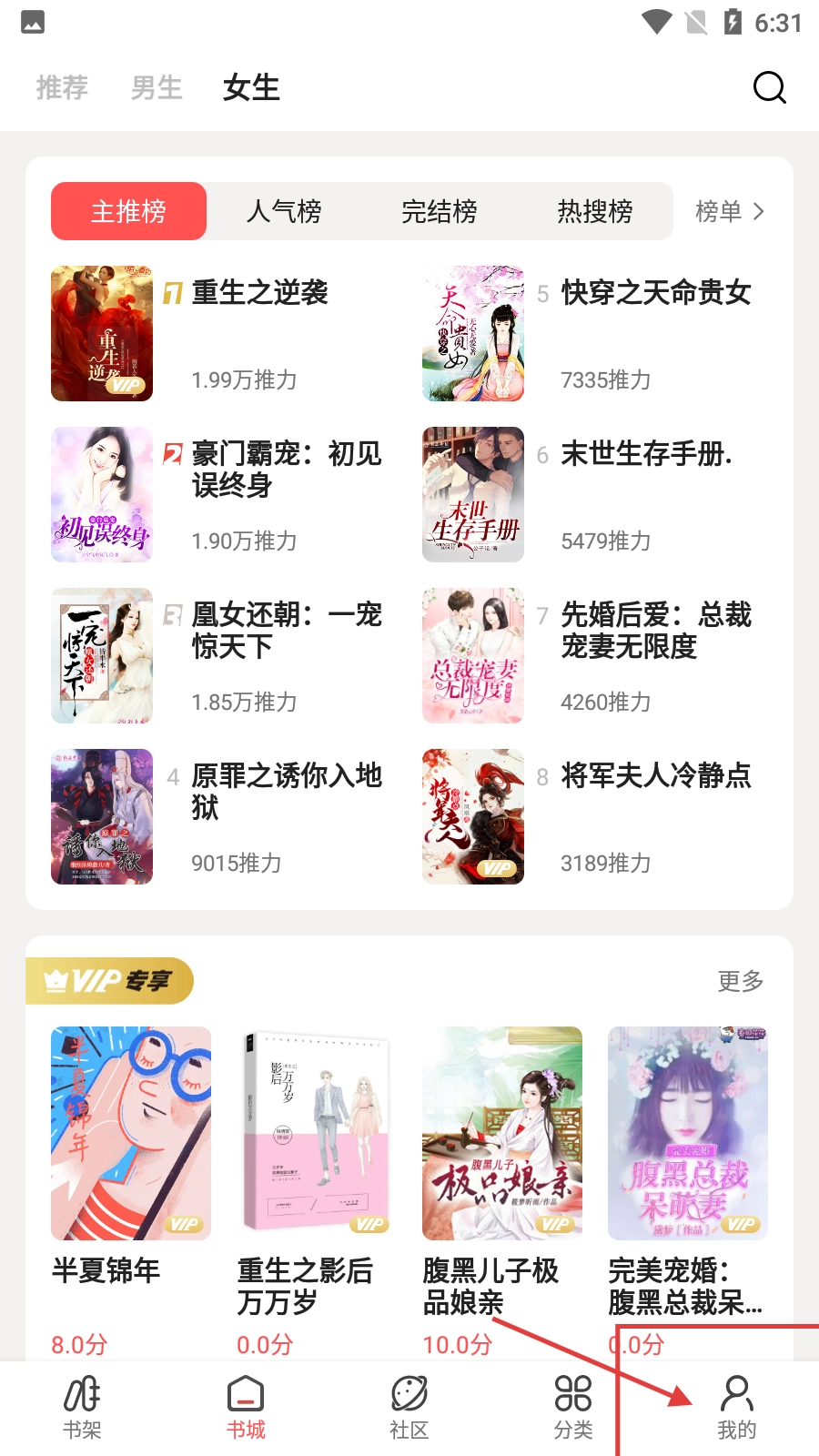Open the book 凰女还朝:一宠惊天下
The height and width of the screenshot is (1456, 819).
286,630
